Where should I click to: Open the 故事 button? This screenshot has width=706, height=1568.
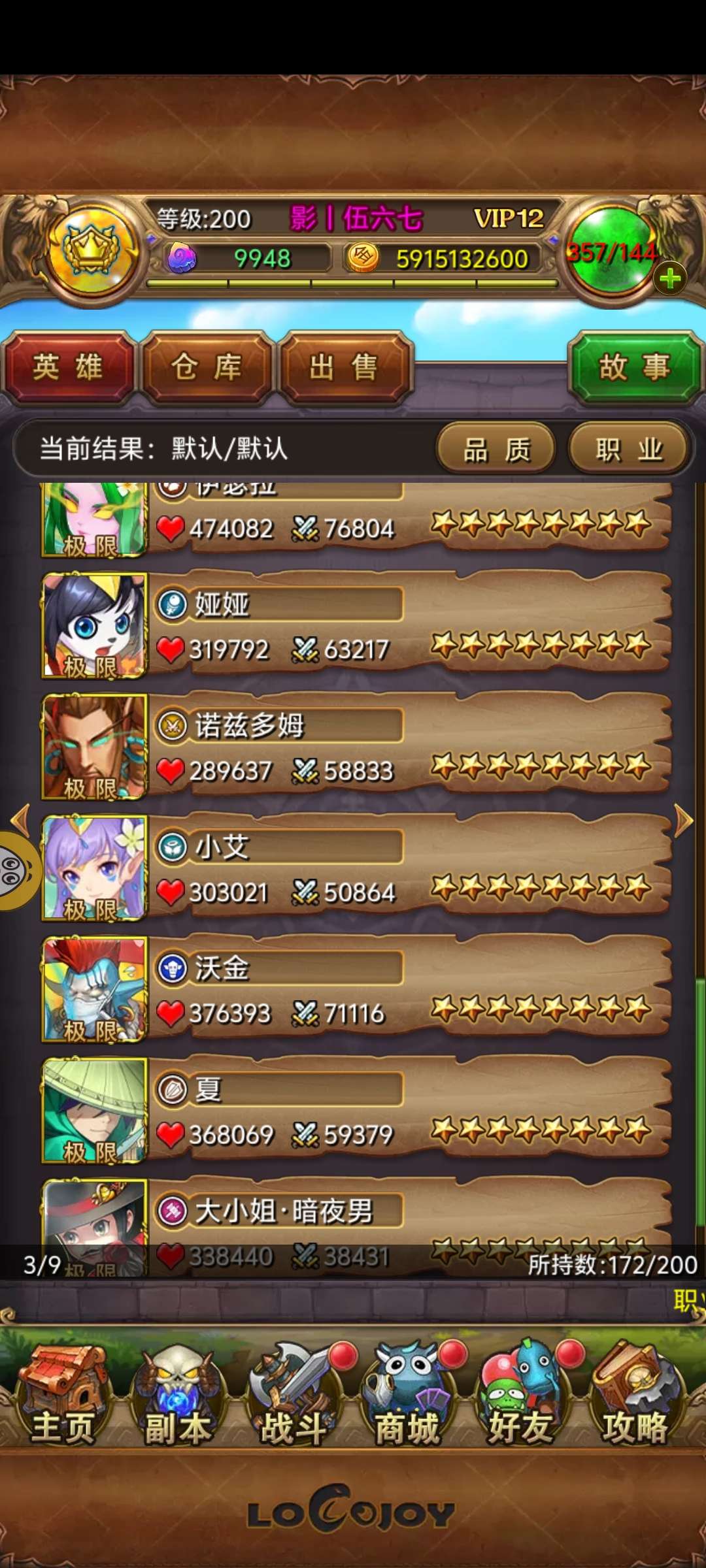tap(634, 367)
